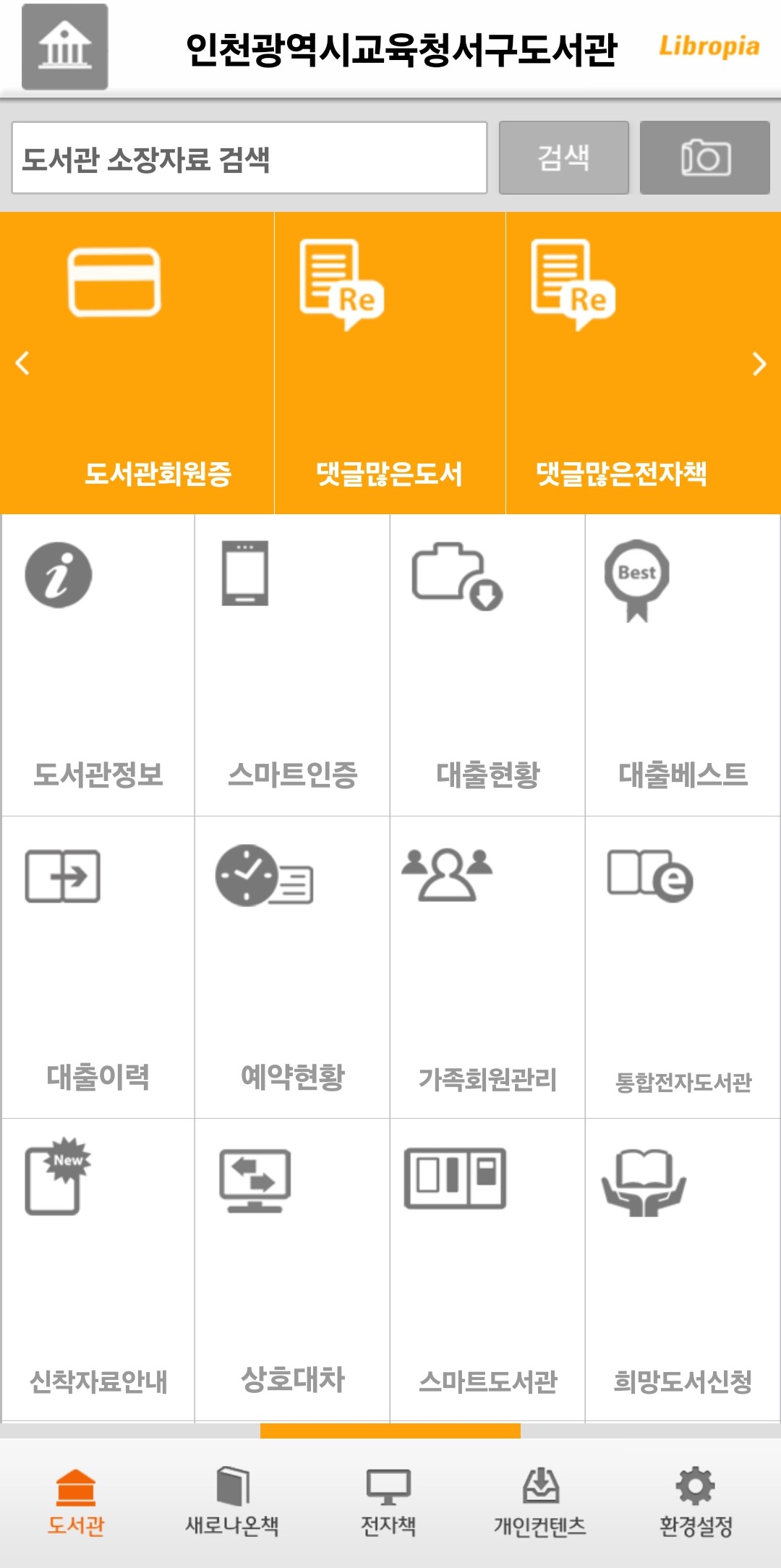Open the camera scan button
The width and height of the screenshot is (781, 1568).
point(704,158)
